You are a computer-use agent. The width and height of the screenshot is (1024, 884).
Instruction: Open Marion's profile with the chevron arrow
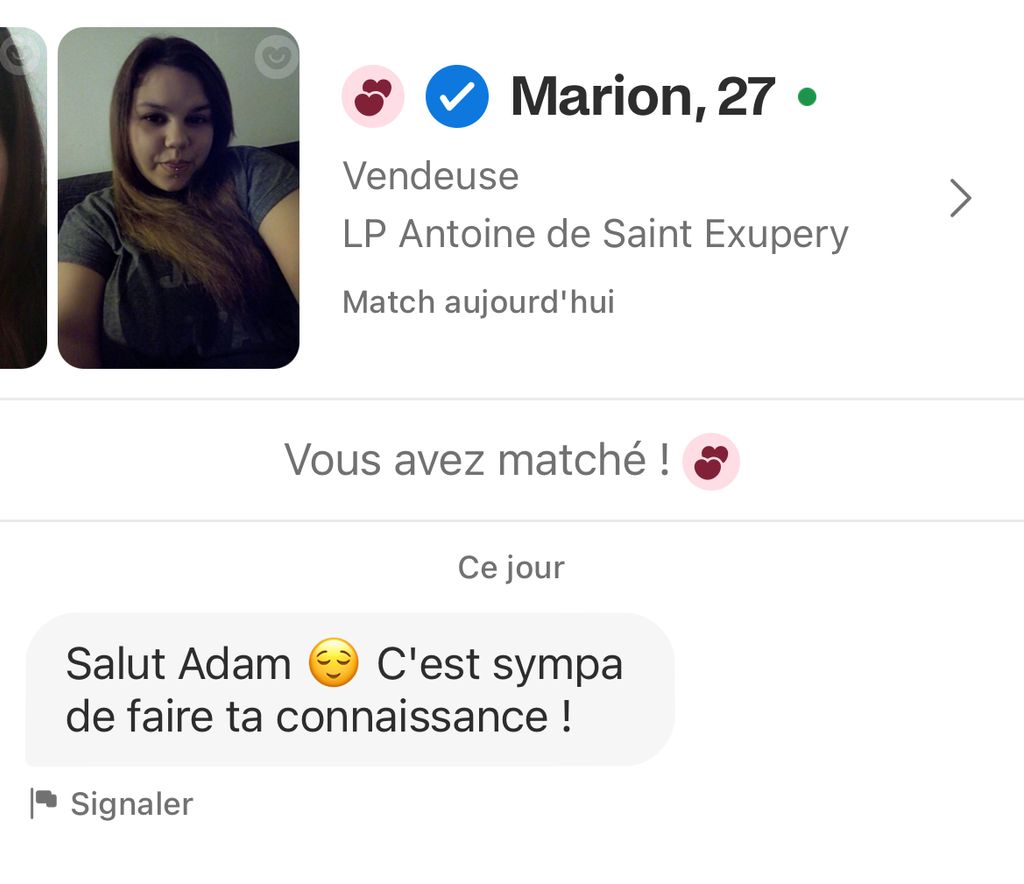coord(960,199)
